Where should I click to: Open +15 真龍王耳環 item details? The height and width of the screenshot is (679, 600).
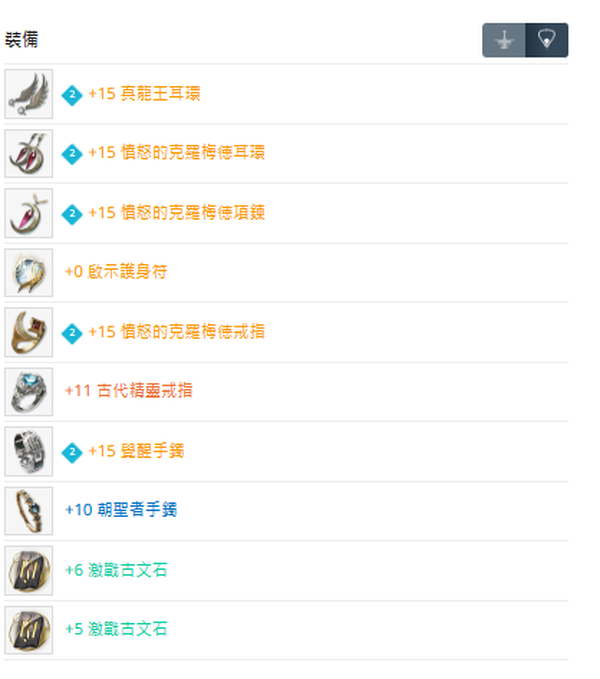(286, 94)
